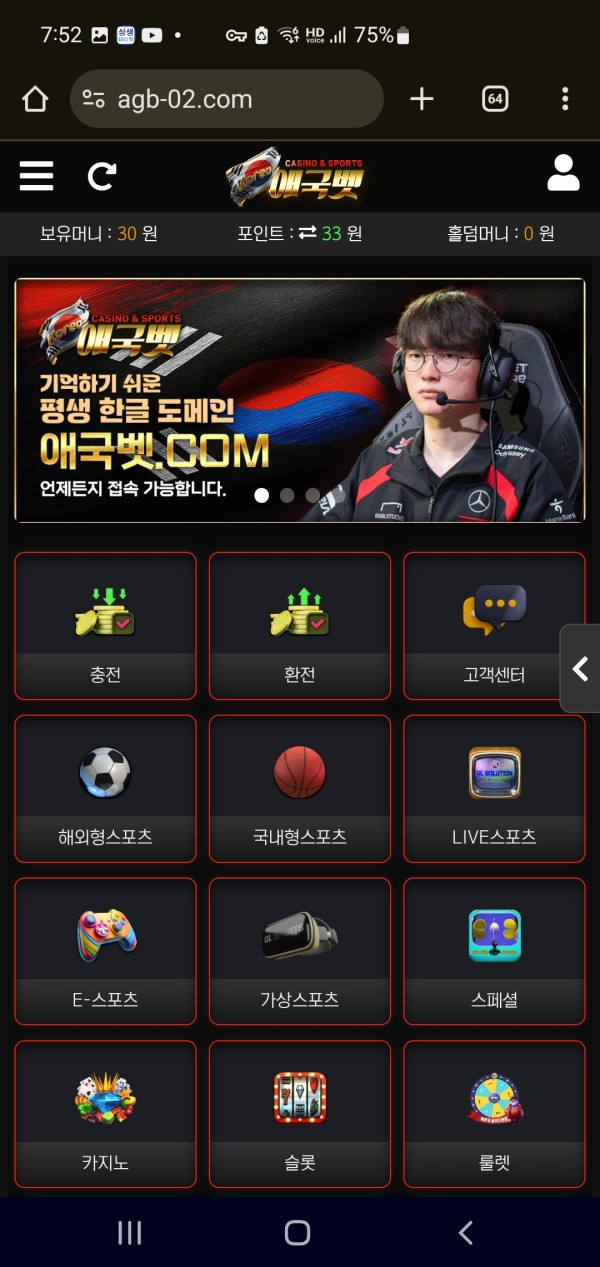Open the 슬롯 tile
The height and width of the screenshot is (1267, 600).
(x=299, y=1114)
